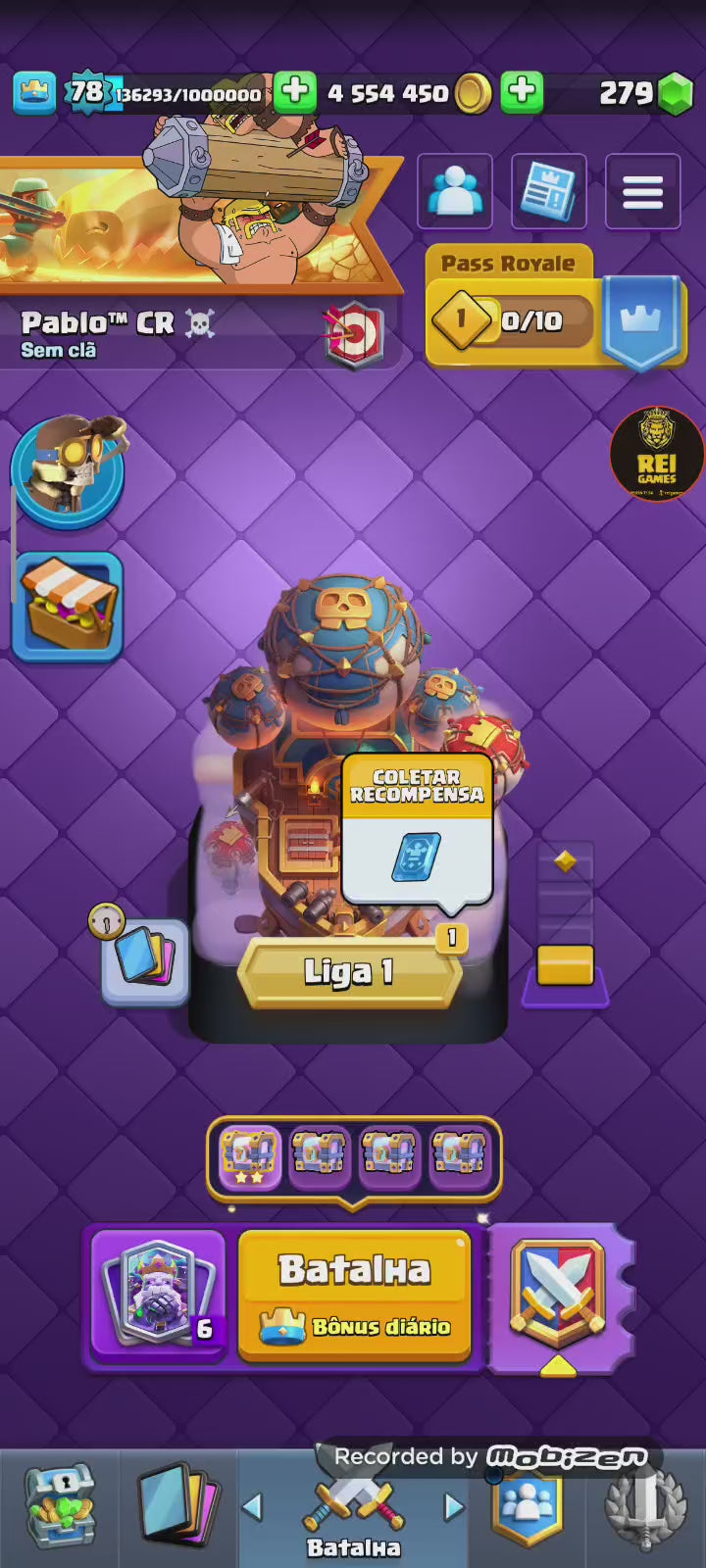The image size is (706, 1568).
Task: Open the goggles character event icon
Action: click(69, 470)
